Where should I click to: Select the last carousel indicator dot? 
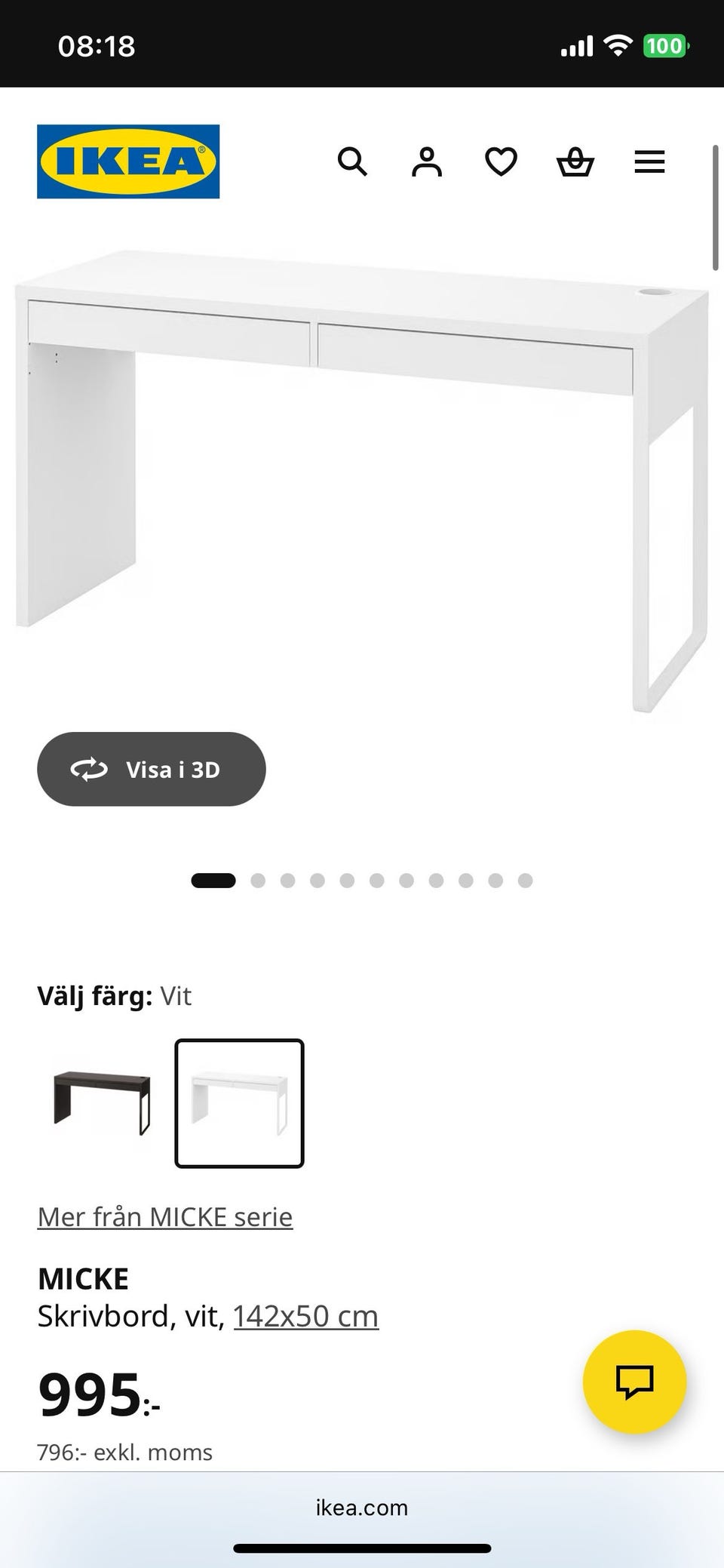528,880
